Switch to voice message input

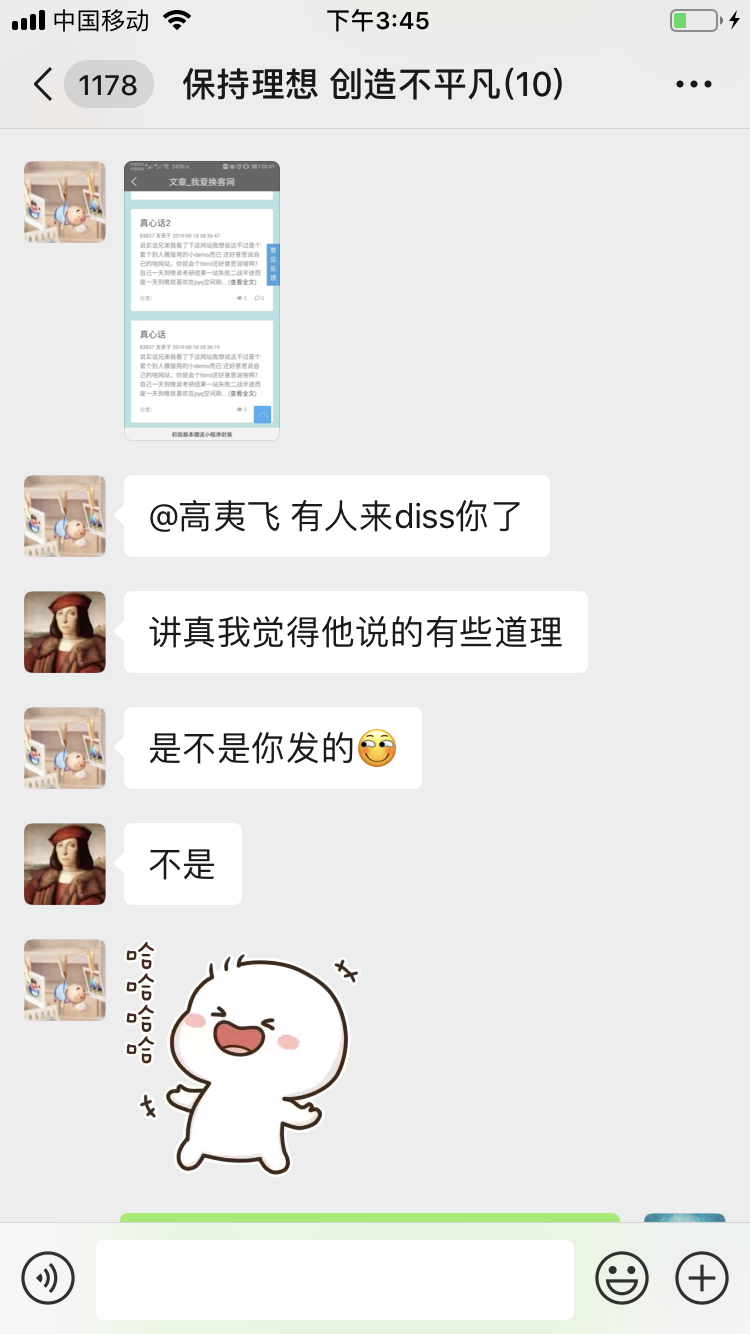pos(48,1277)
